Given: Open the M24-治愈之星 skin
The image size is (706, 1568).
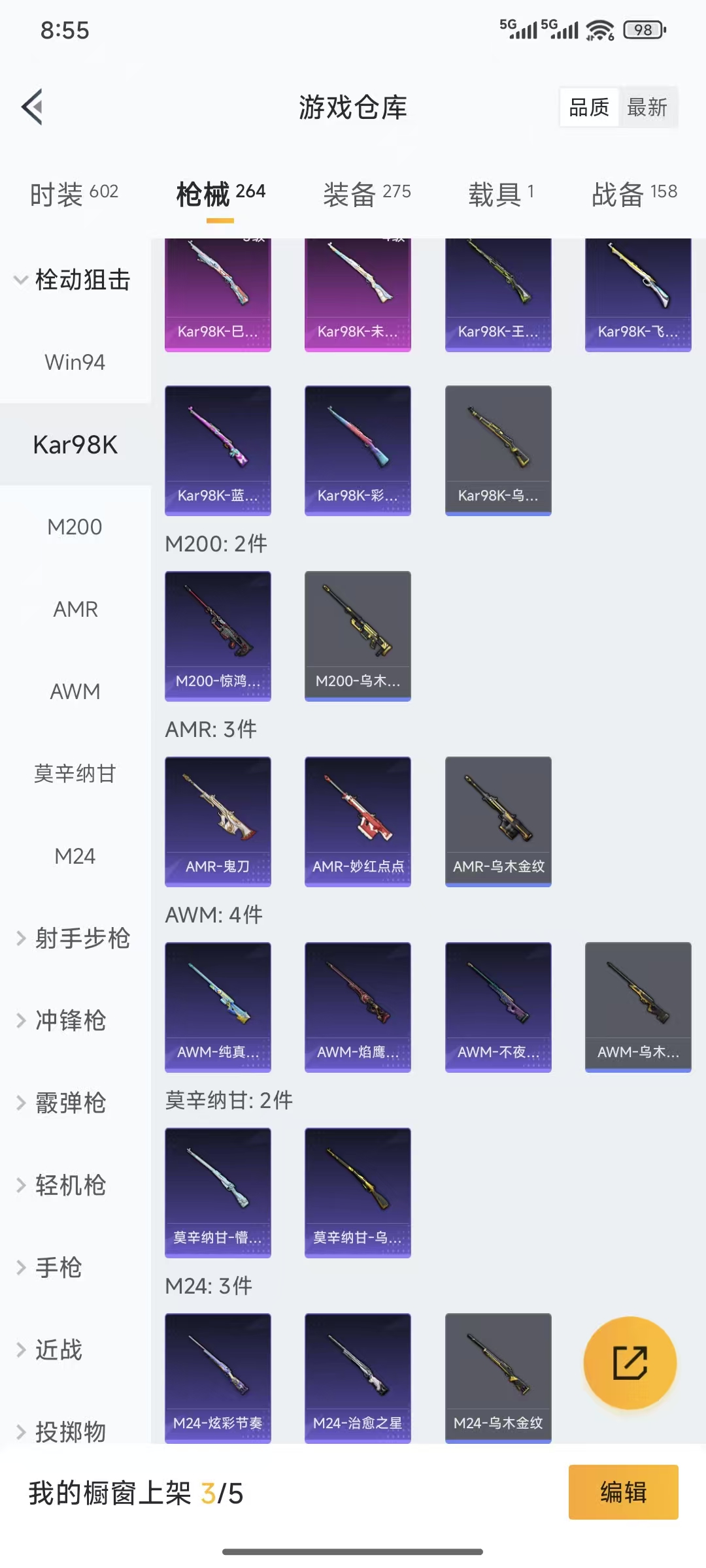Looking at the screenshot, I should tap(358, 1377).
